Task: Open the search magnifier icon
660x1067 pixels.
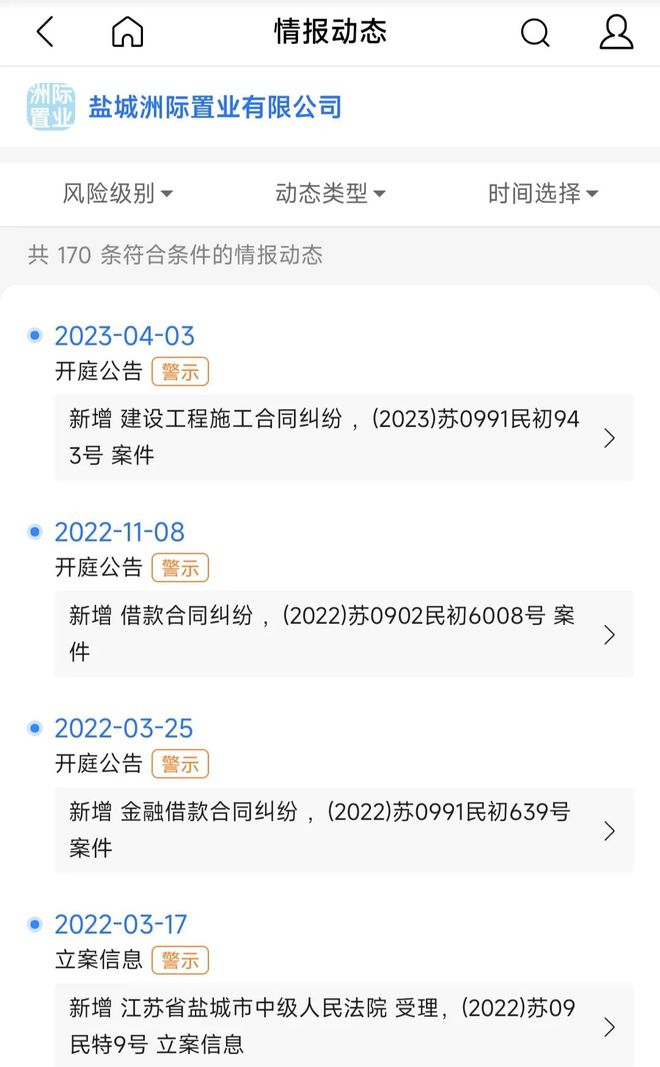Action: tap(535, 32)
